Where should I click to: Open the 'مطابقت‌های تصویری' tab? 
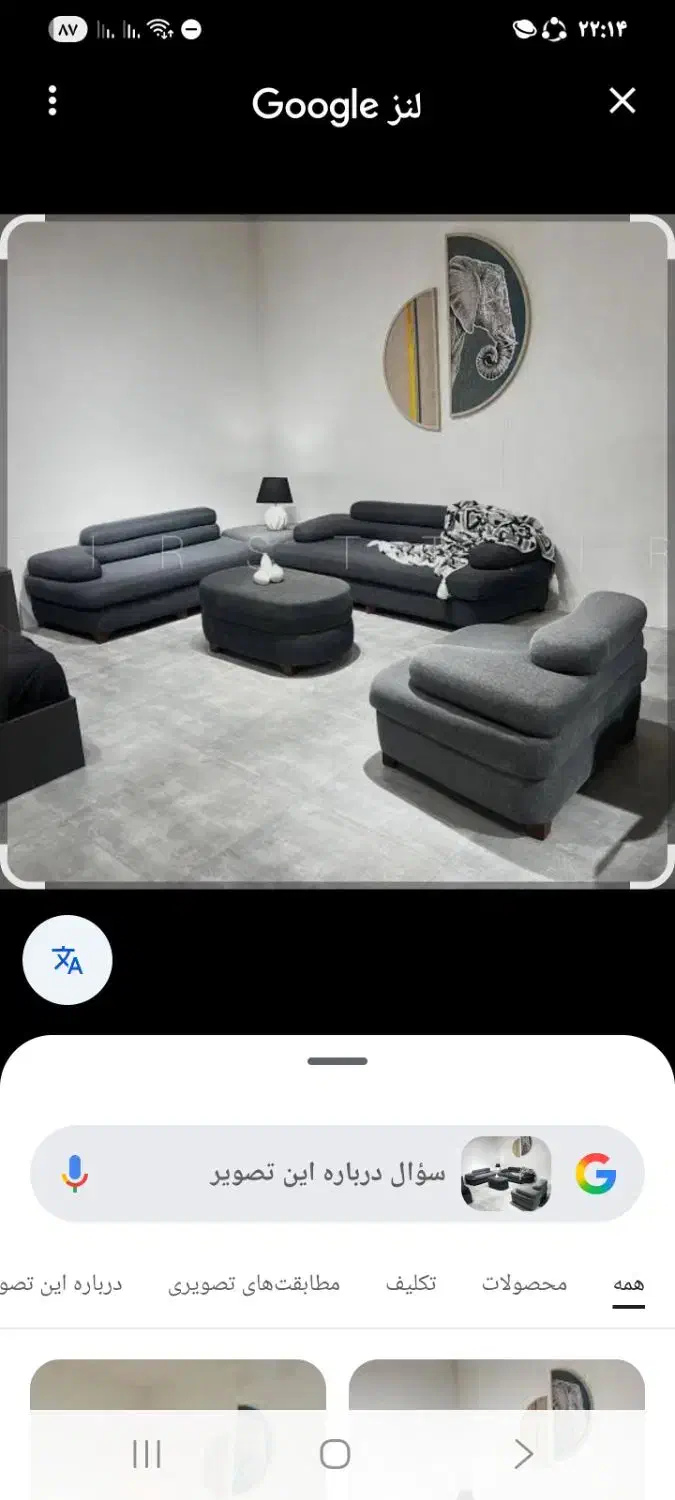pos(254,1284)
